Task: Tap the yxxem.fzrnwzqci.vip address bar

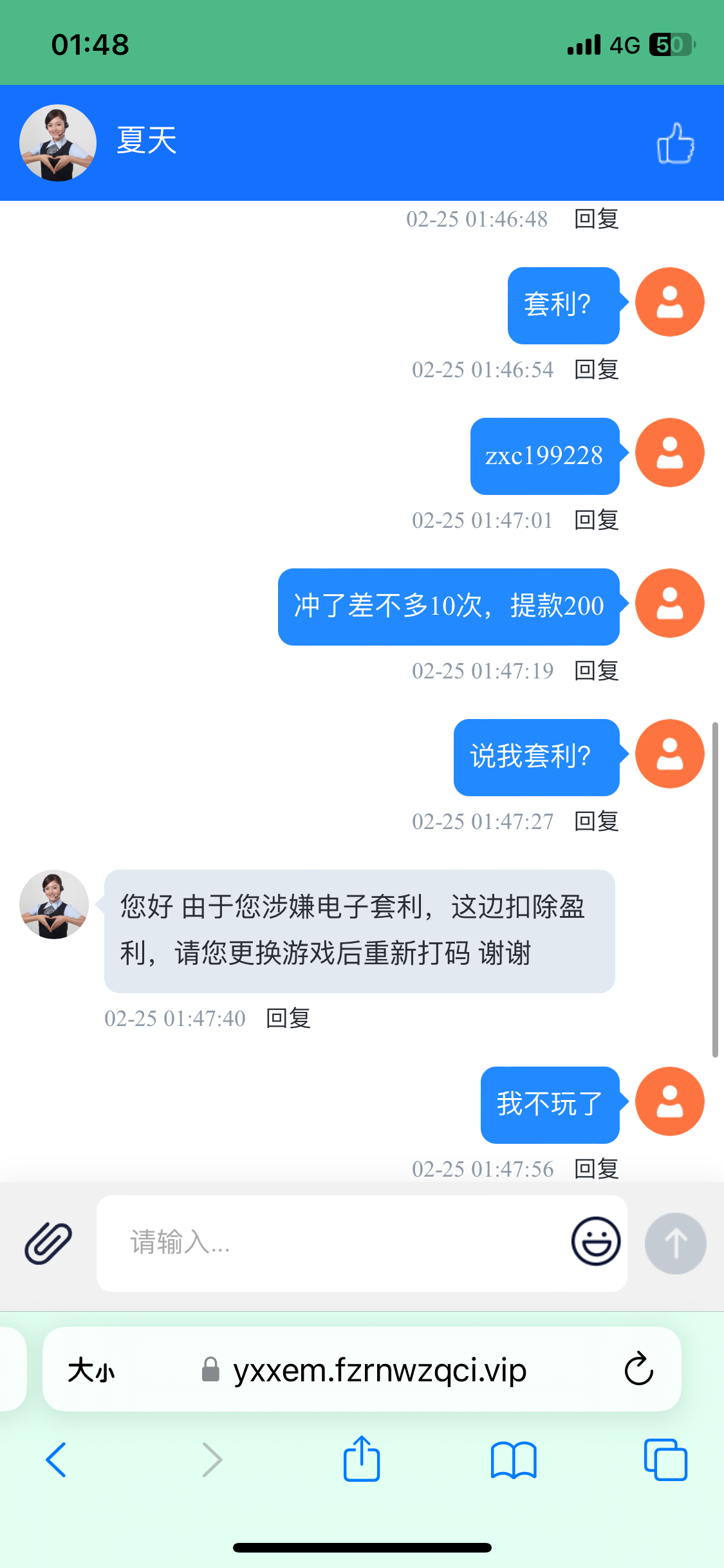Action: [380, 1370]
